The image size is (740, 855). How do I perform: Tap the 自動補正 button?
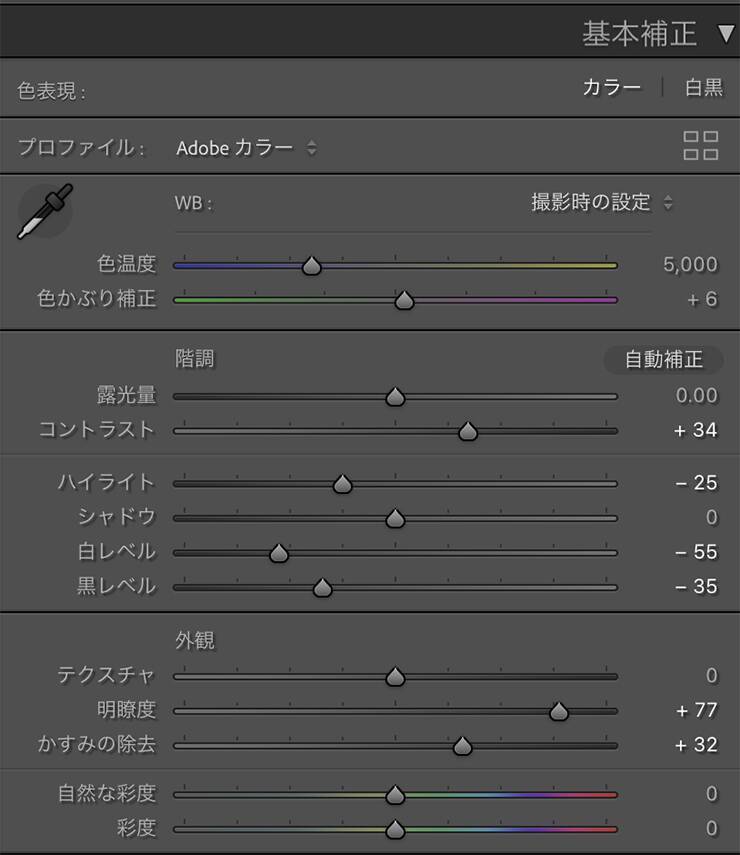(663, 359)
